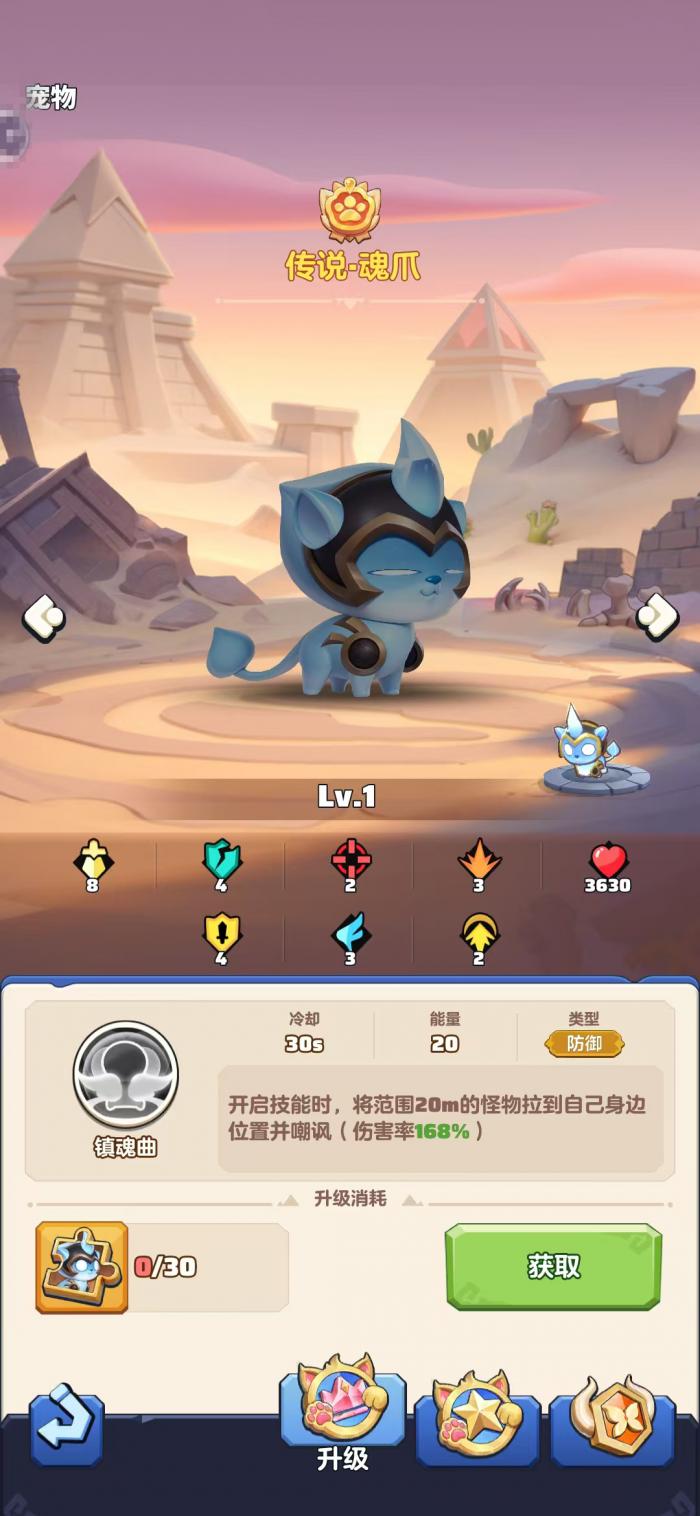This screenshot has height=1516, width=700.
Task: Open the 镇魂曲 skill icon
Action: pyautogui.click(x=126, y=1075)
